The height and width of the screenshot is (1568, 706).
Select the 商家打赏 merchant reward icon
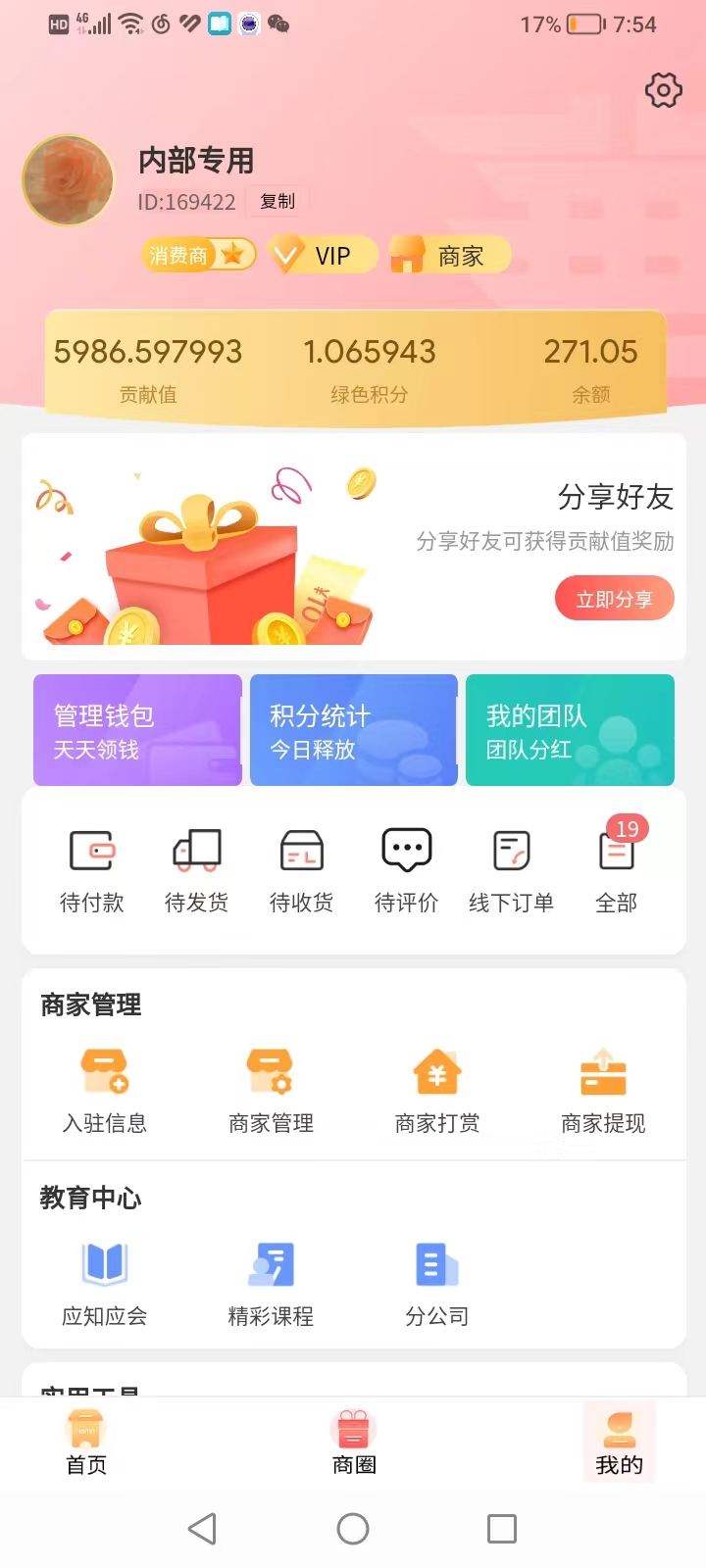point(437,1088)
